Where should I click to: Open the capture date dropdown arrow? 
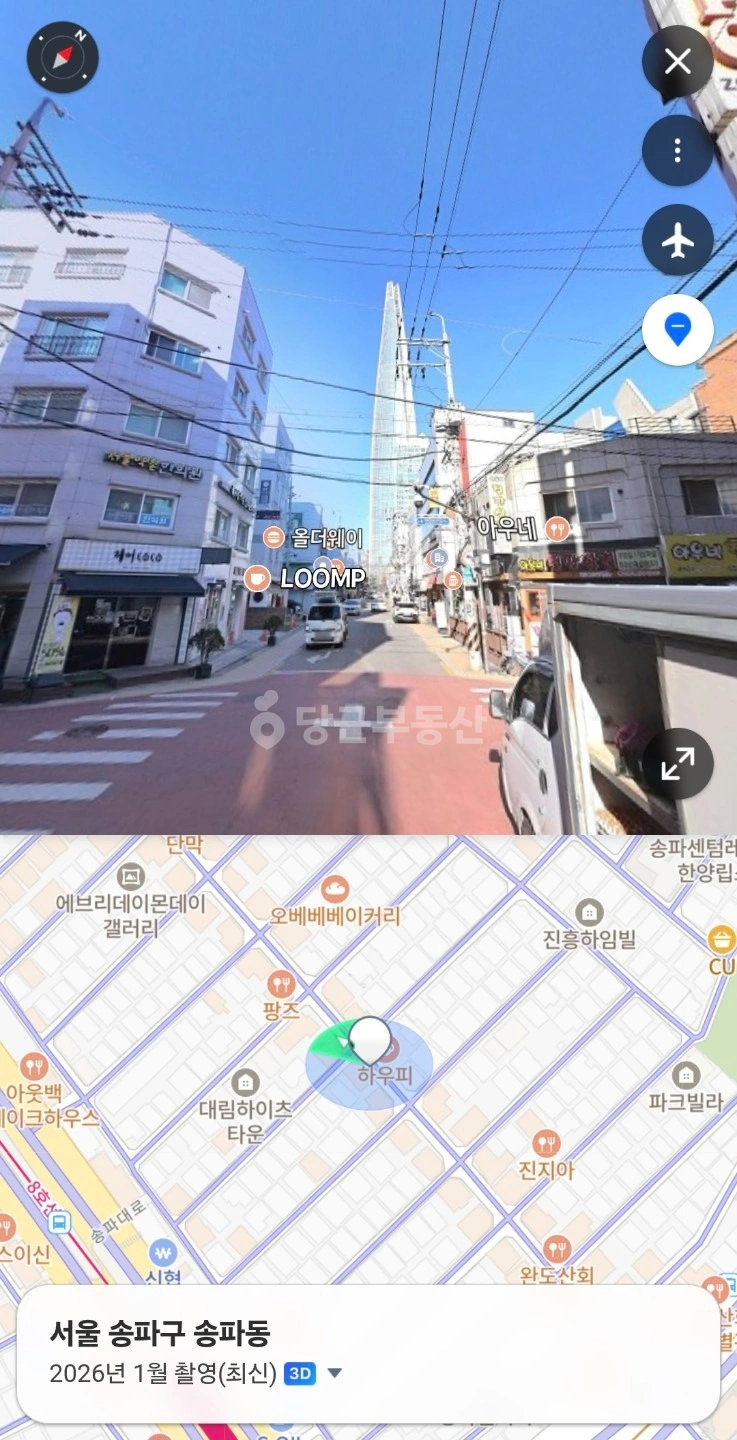pyautogui.click(x=335, y=1373)
